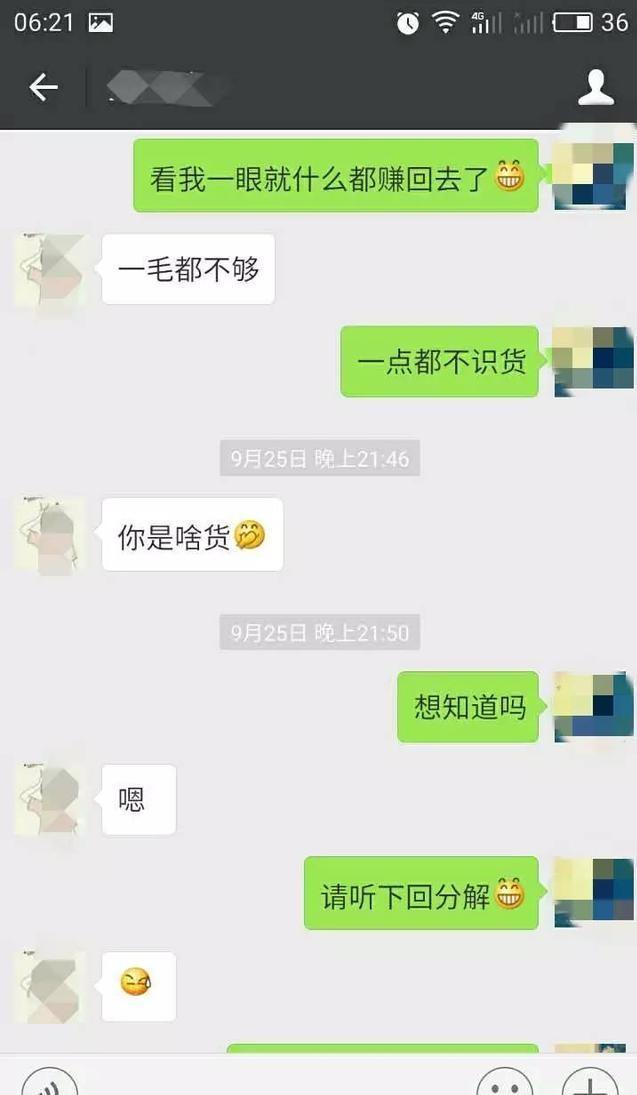The height and width of the screenshot is (1095, 637).
Task: Tap the voice message icon
Action: (49, 1087)
